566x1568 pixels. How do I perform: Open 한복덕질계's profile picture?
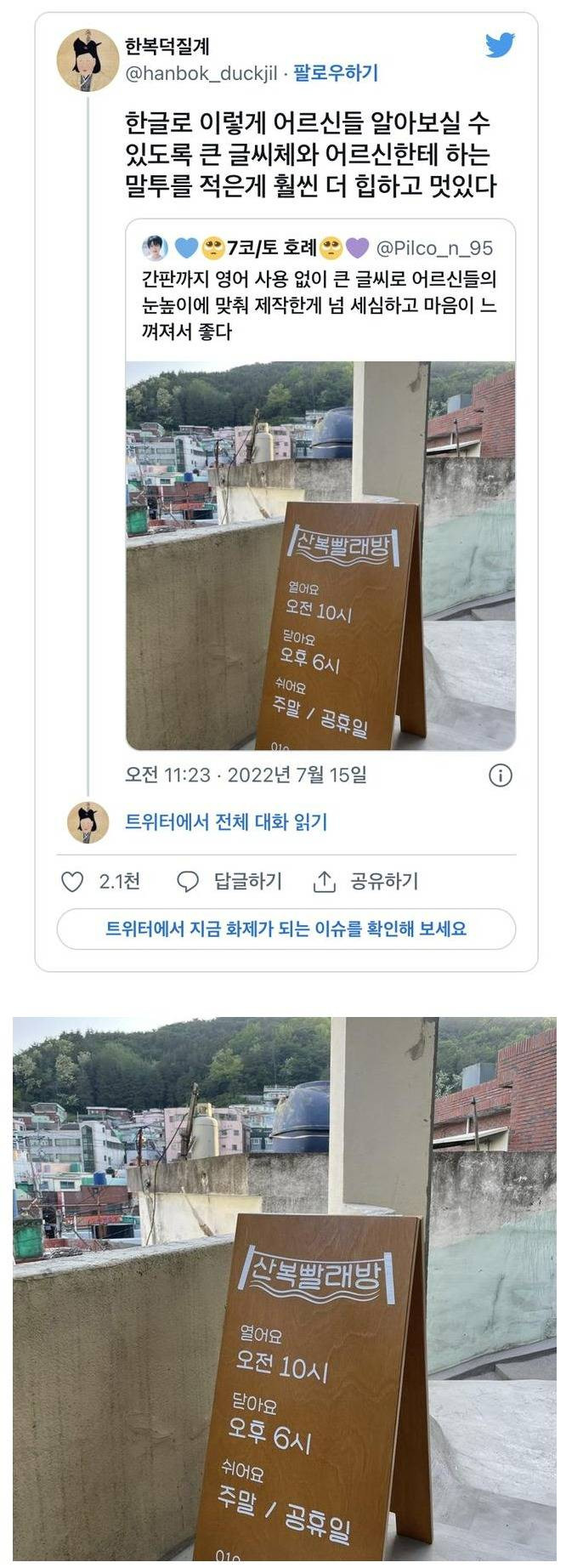(87, 60)
